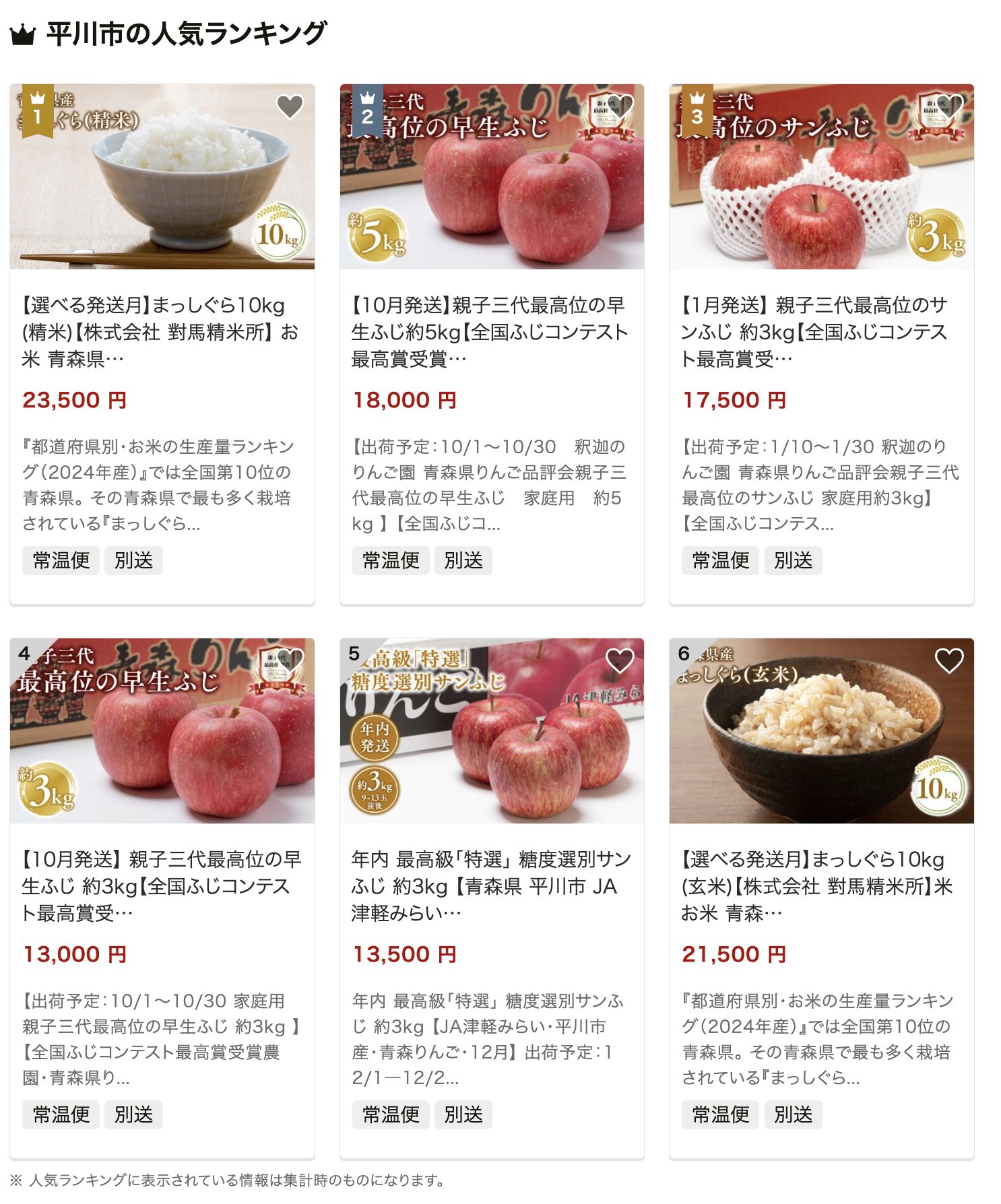
Task: Favorite the 13,500 円 糖度選別サンふじ item
Action: [x=620, y=661]
